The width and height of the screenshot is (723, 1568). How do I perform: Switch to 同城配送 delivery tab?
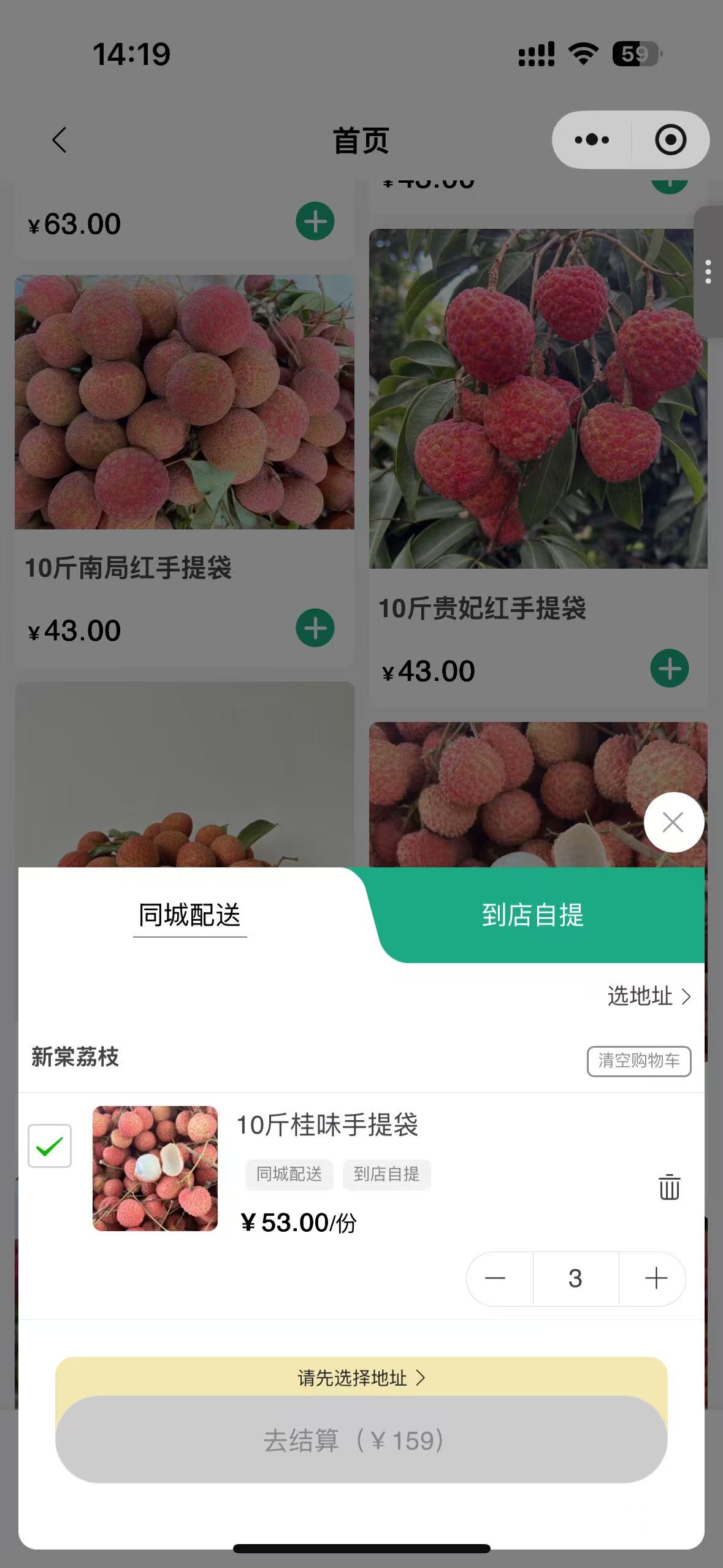[189, 915]
